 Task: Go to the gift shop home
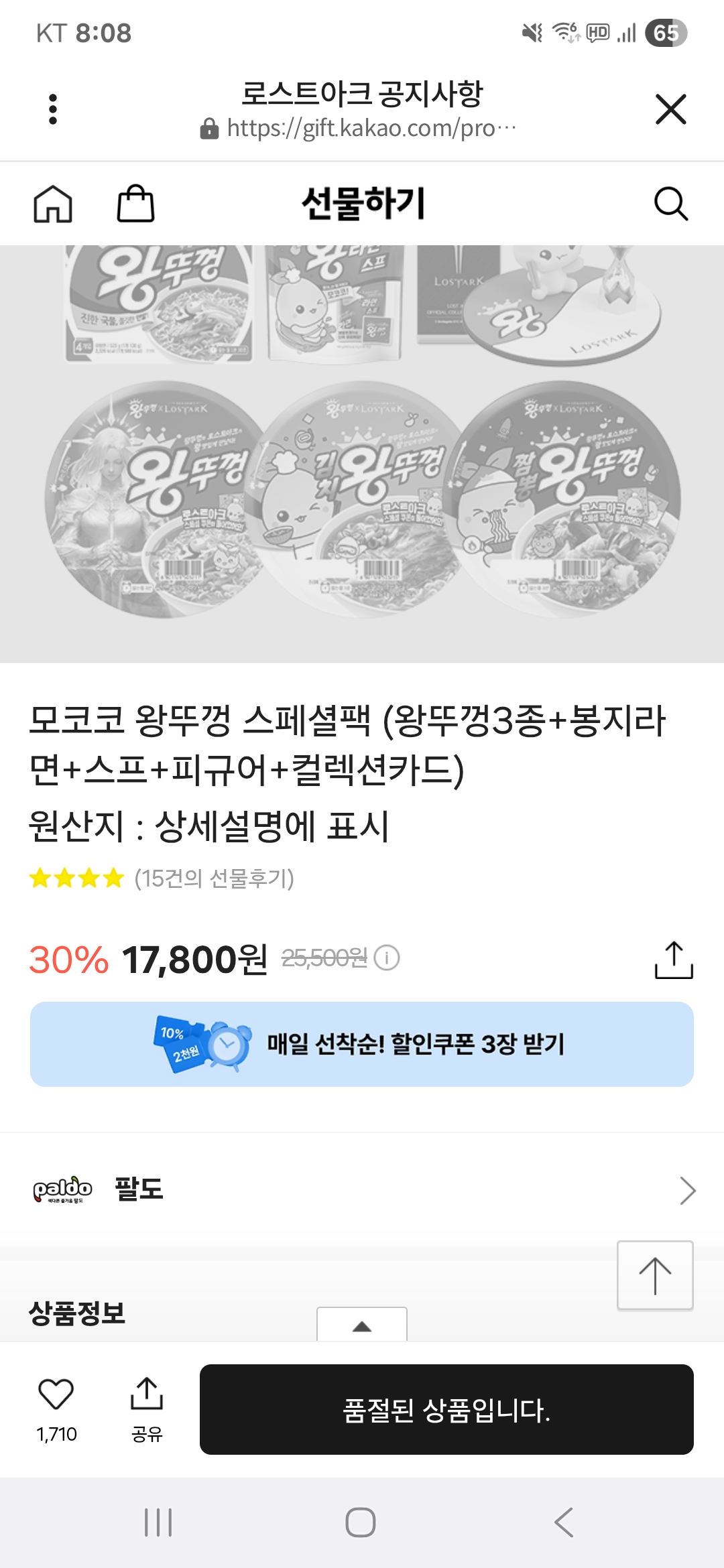coord(53,204)
